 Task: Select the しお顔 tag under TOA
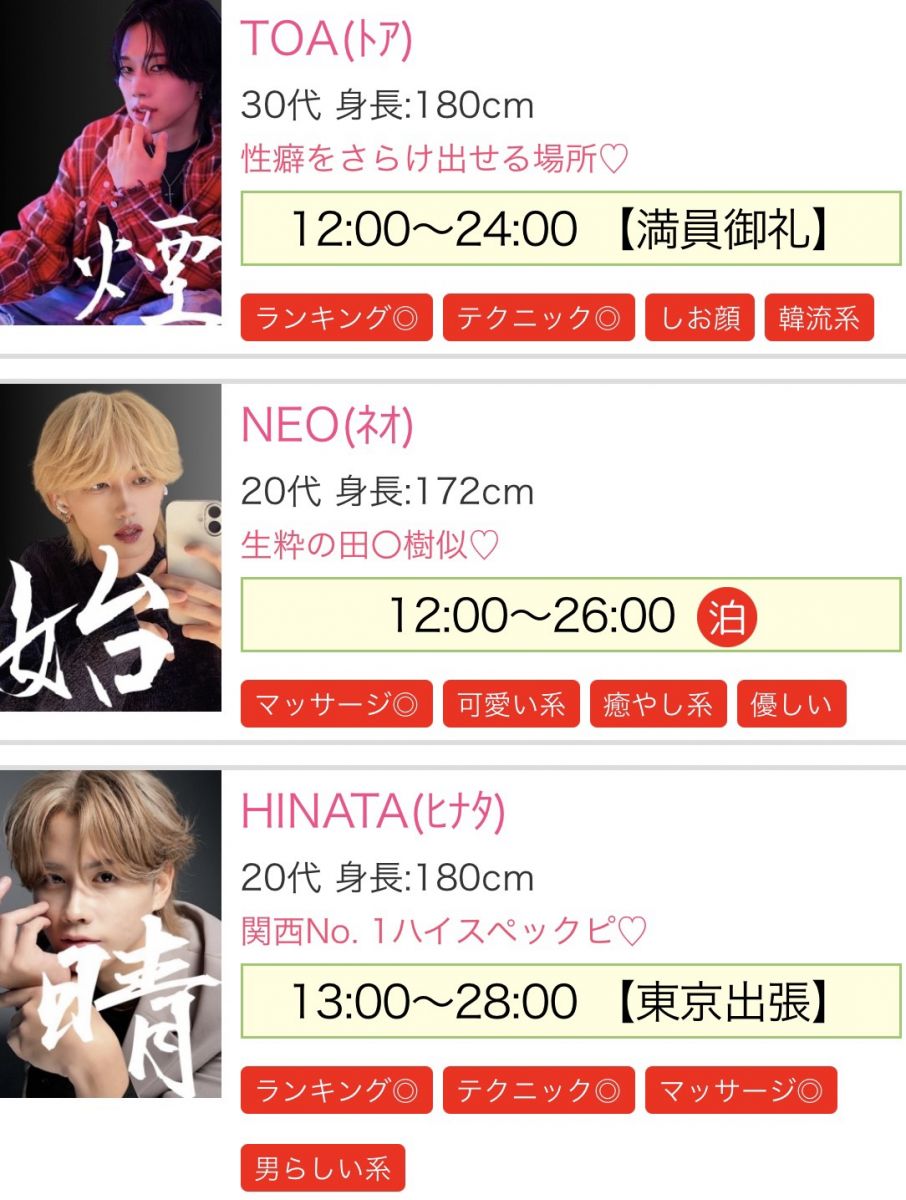pos(700,318)
